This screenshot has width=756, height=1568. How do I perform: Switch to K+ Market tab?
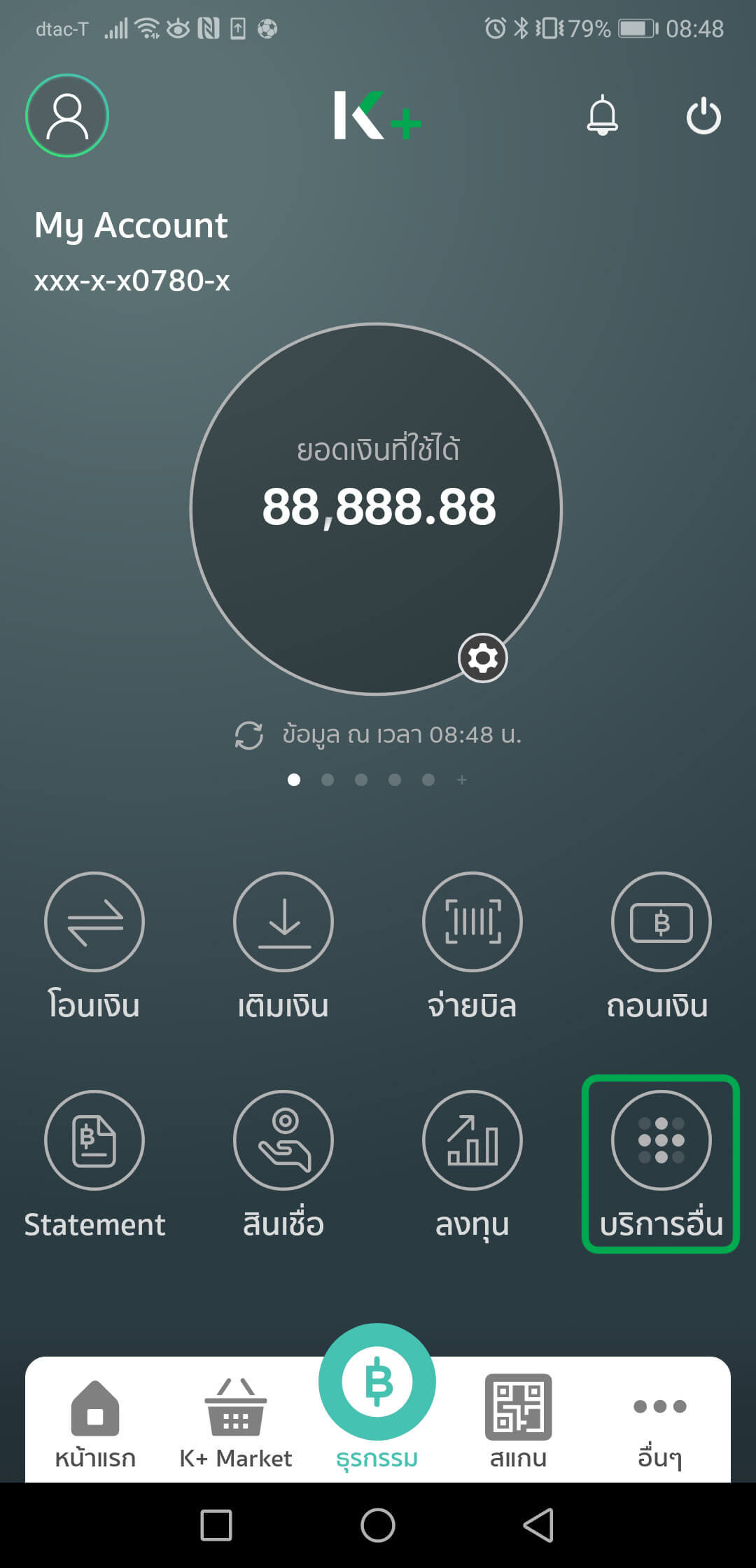point(236,1421)
